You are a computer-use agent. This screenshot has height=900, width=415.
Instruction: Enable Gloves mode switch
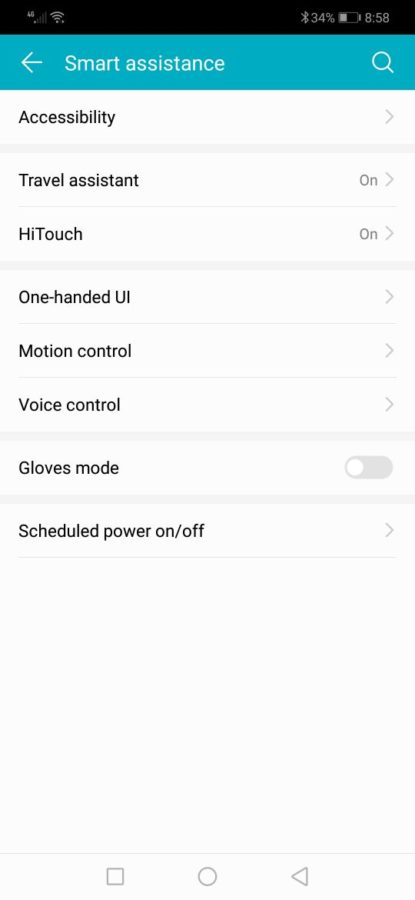coord(369,468)
